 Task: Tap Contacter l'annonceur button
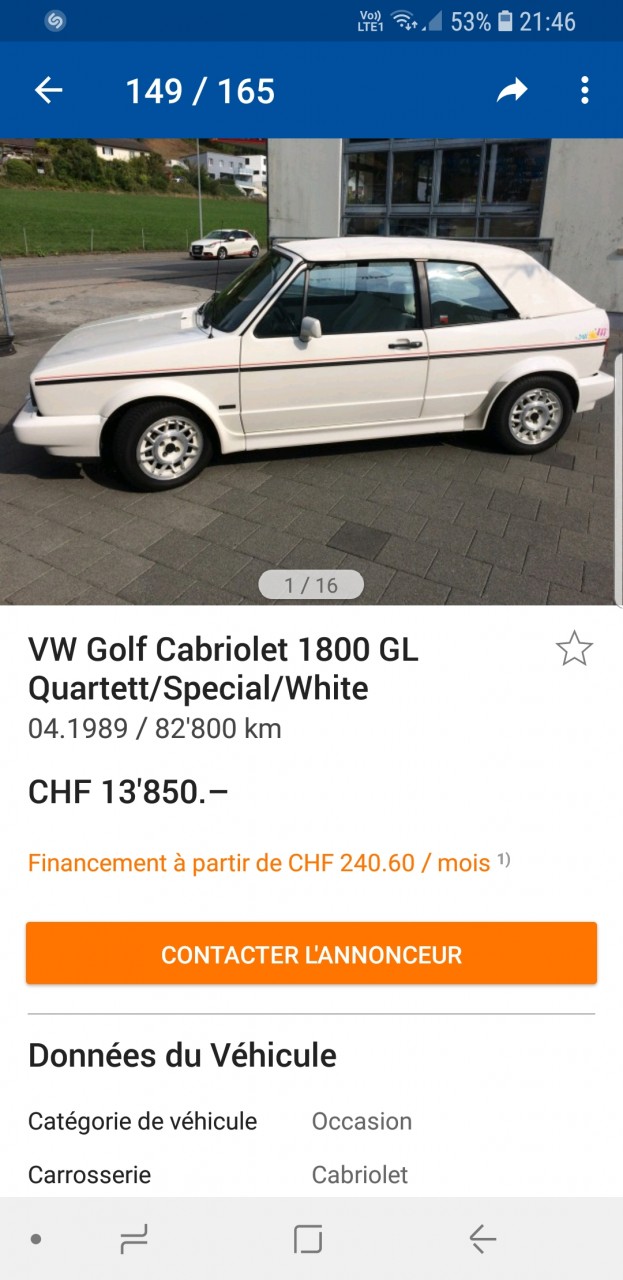click(x=311, y=954)
